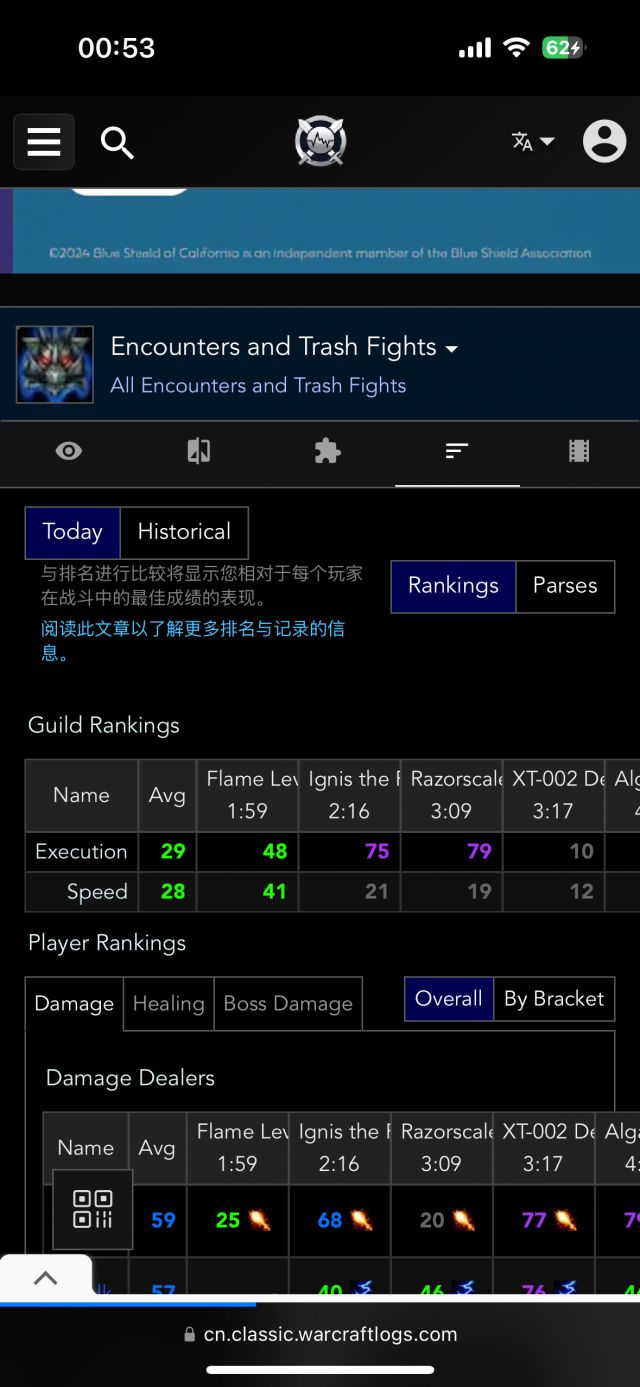
Task: Open the site search
Action: 117,143
